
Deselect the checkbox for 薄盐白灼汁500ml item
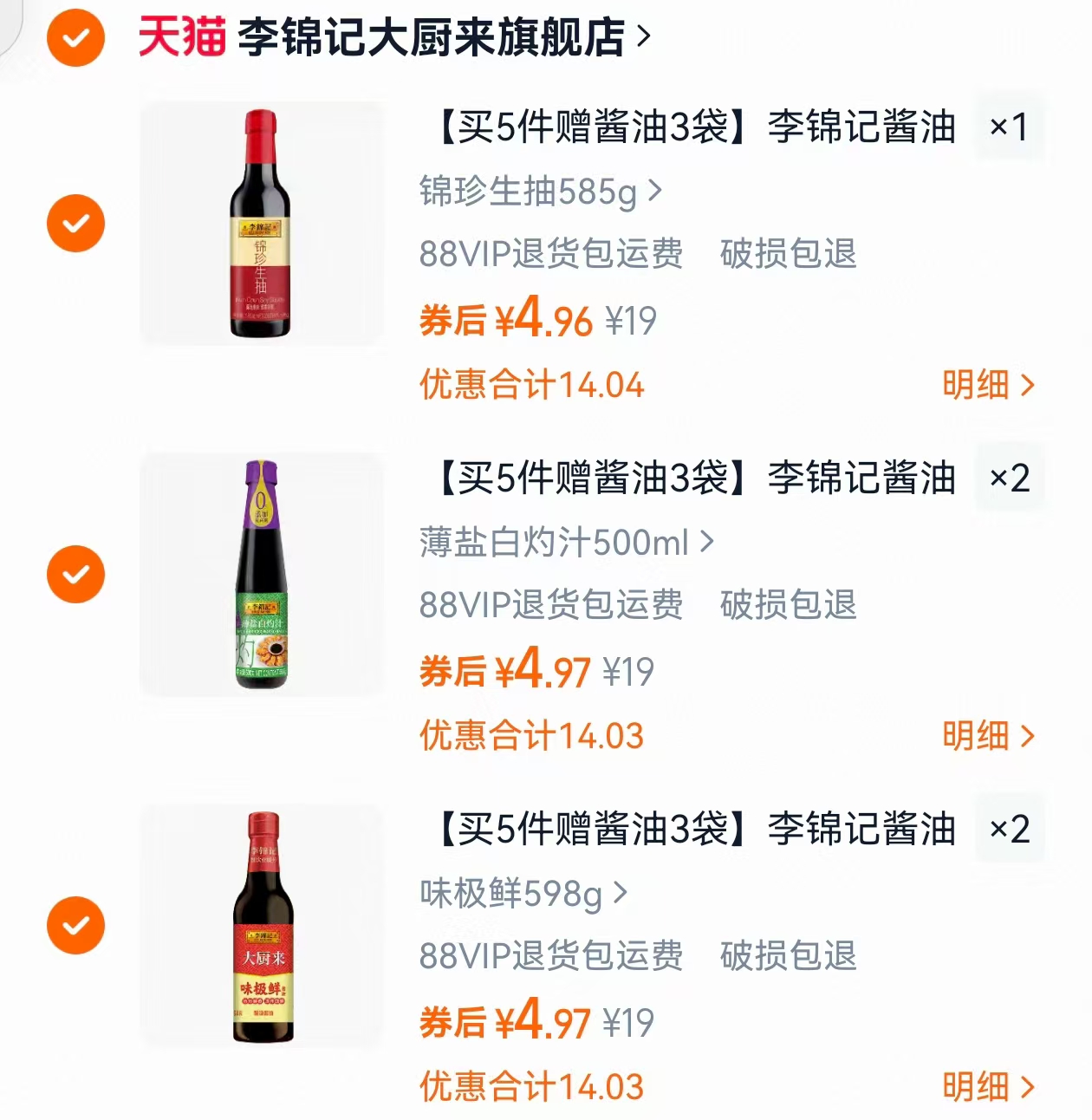[x=75, y=574]
